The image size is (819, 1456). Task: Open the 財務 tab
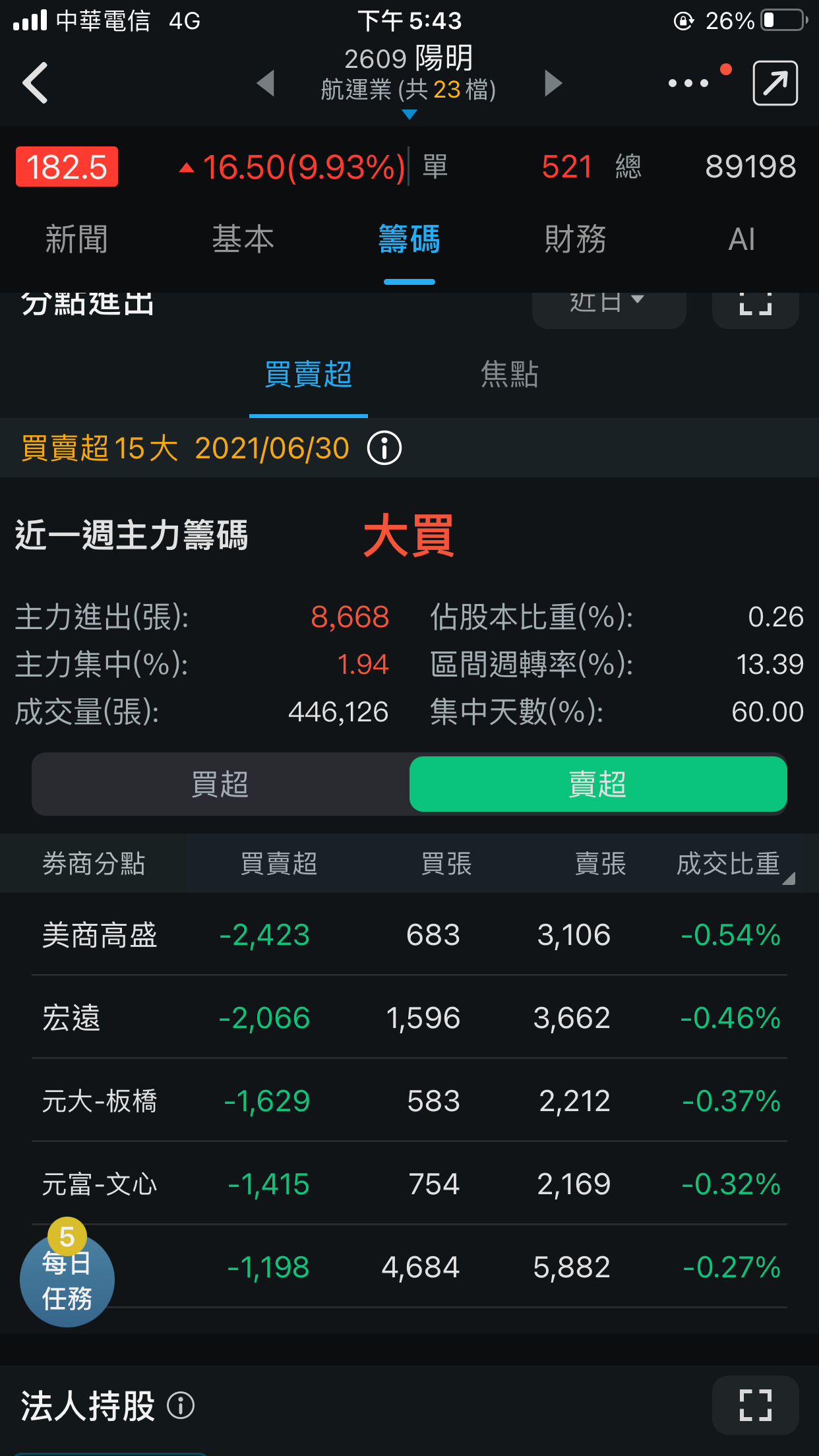pyautogui.click(x=575, y=239)
